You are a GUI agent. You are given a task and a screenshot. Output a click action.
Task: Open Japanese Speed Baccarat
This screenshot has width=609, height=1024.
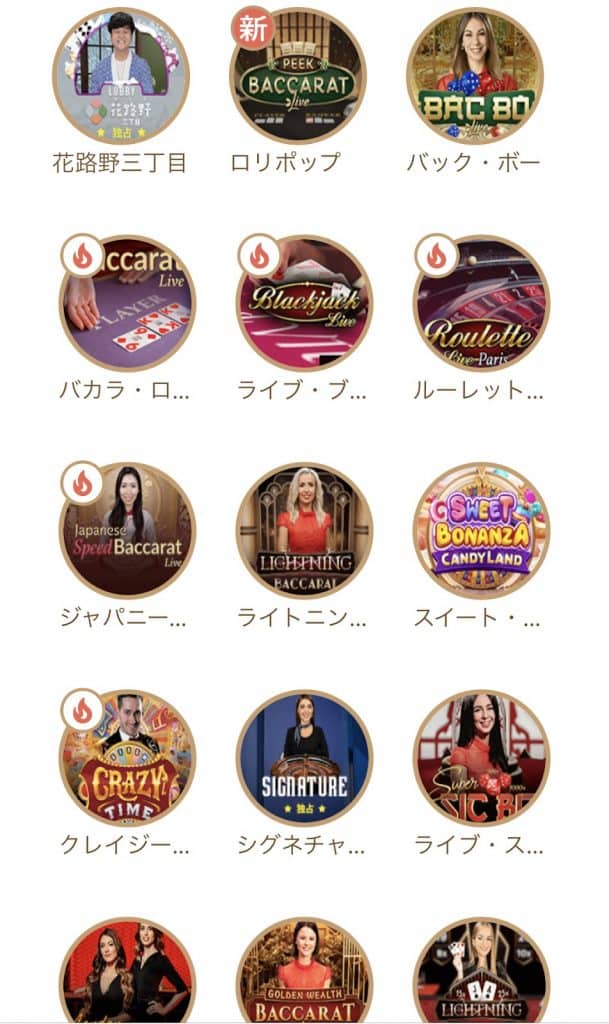pyautogui.click(x=127, y=530)
